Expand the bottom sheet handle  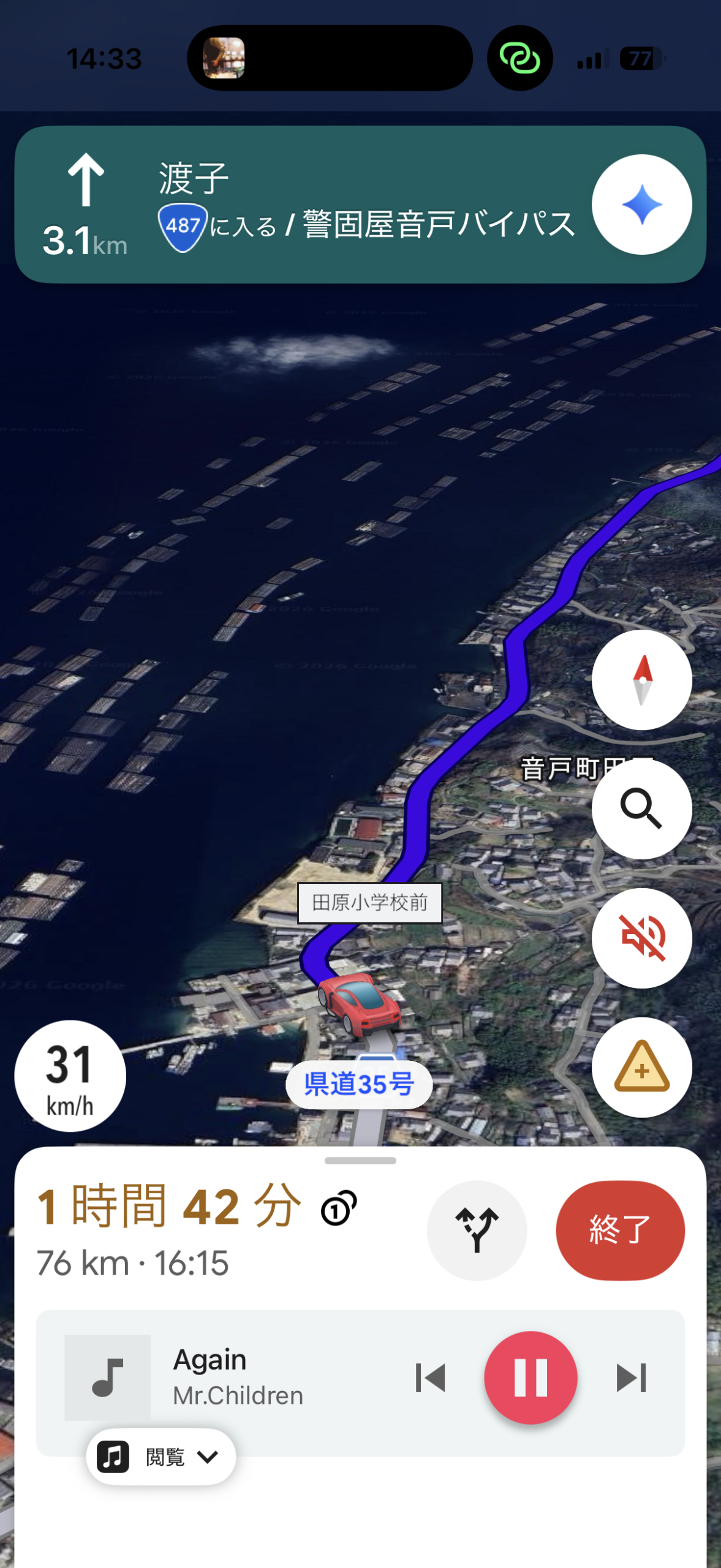(x=360, y=1160)
